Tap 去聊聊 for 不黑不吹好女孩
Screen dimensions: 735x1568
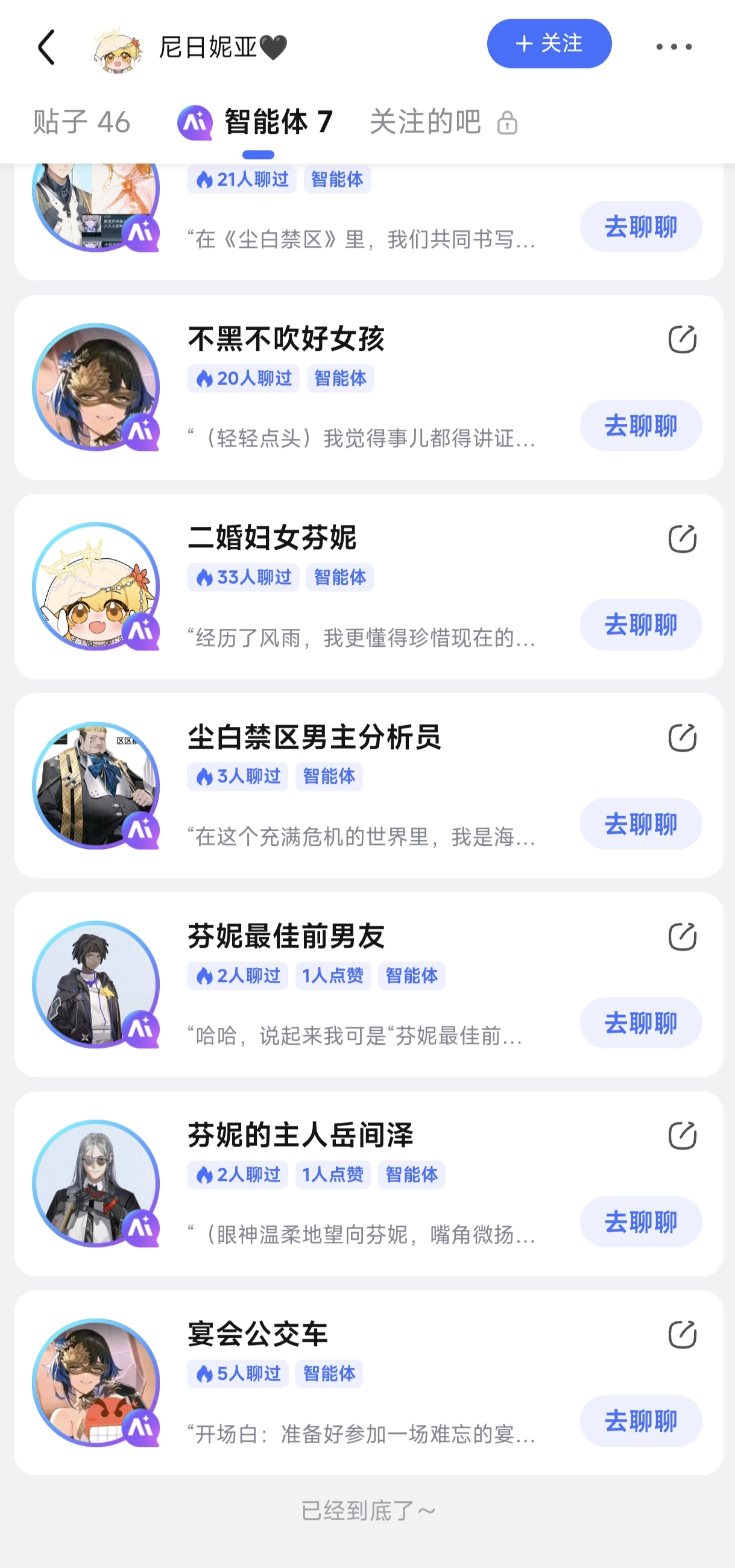pos(640,426)
